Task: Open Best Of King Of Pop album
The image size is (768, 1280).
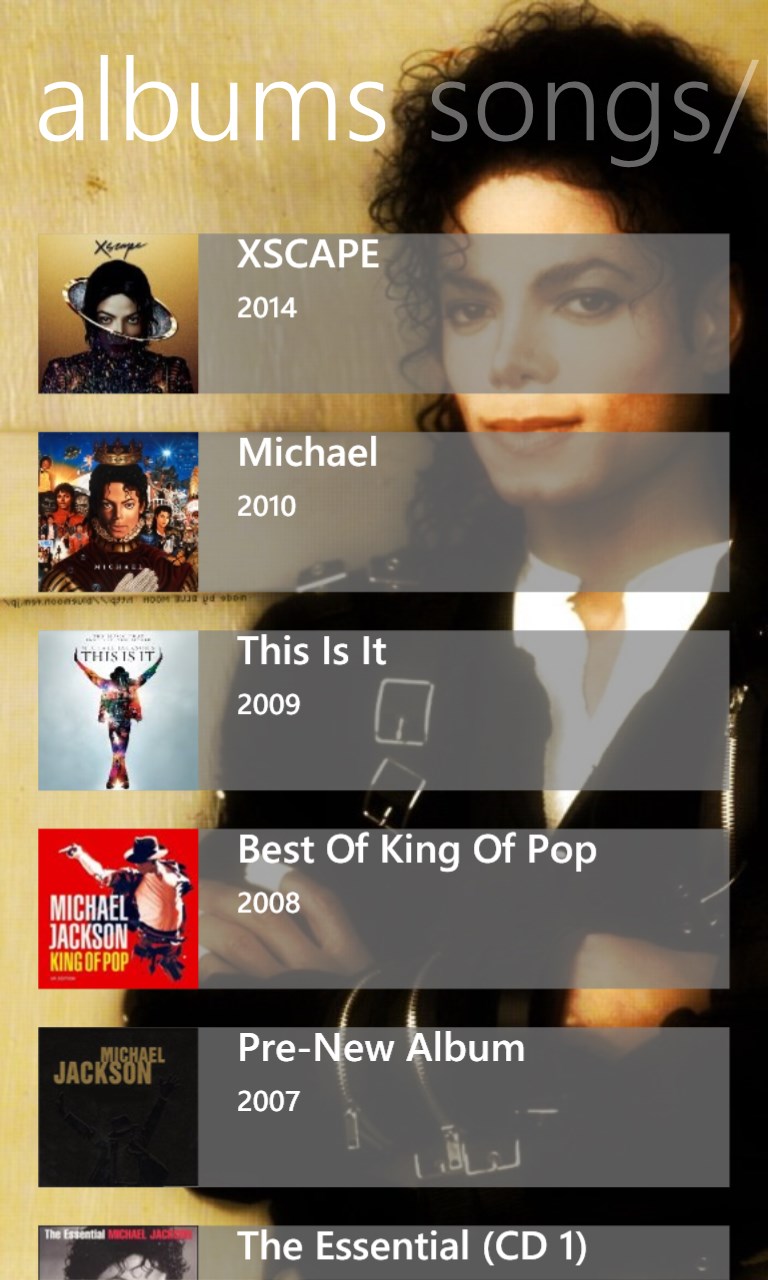Action: [x=383, y=908]
